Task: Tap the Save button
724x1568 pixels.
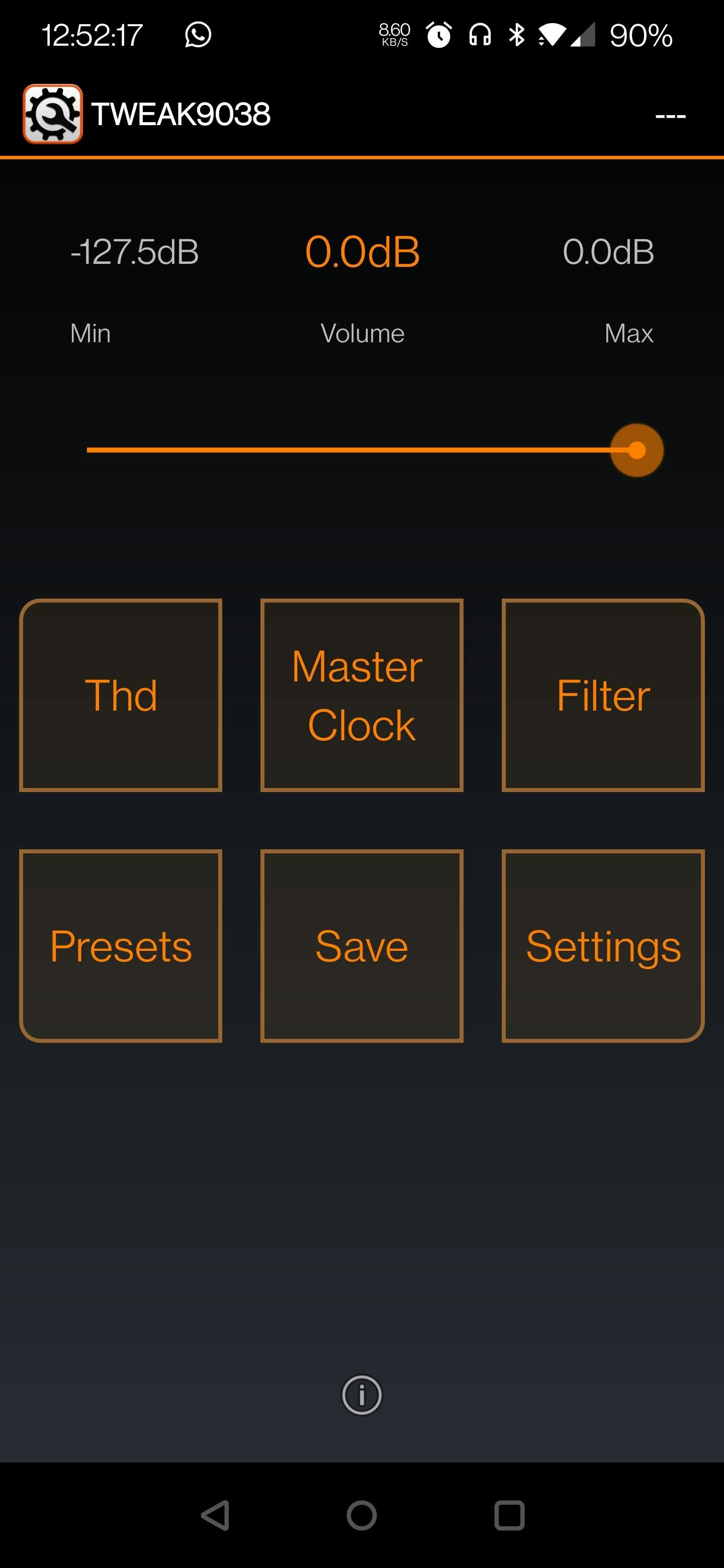Action: [361, 946]
